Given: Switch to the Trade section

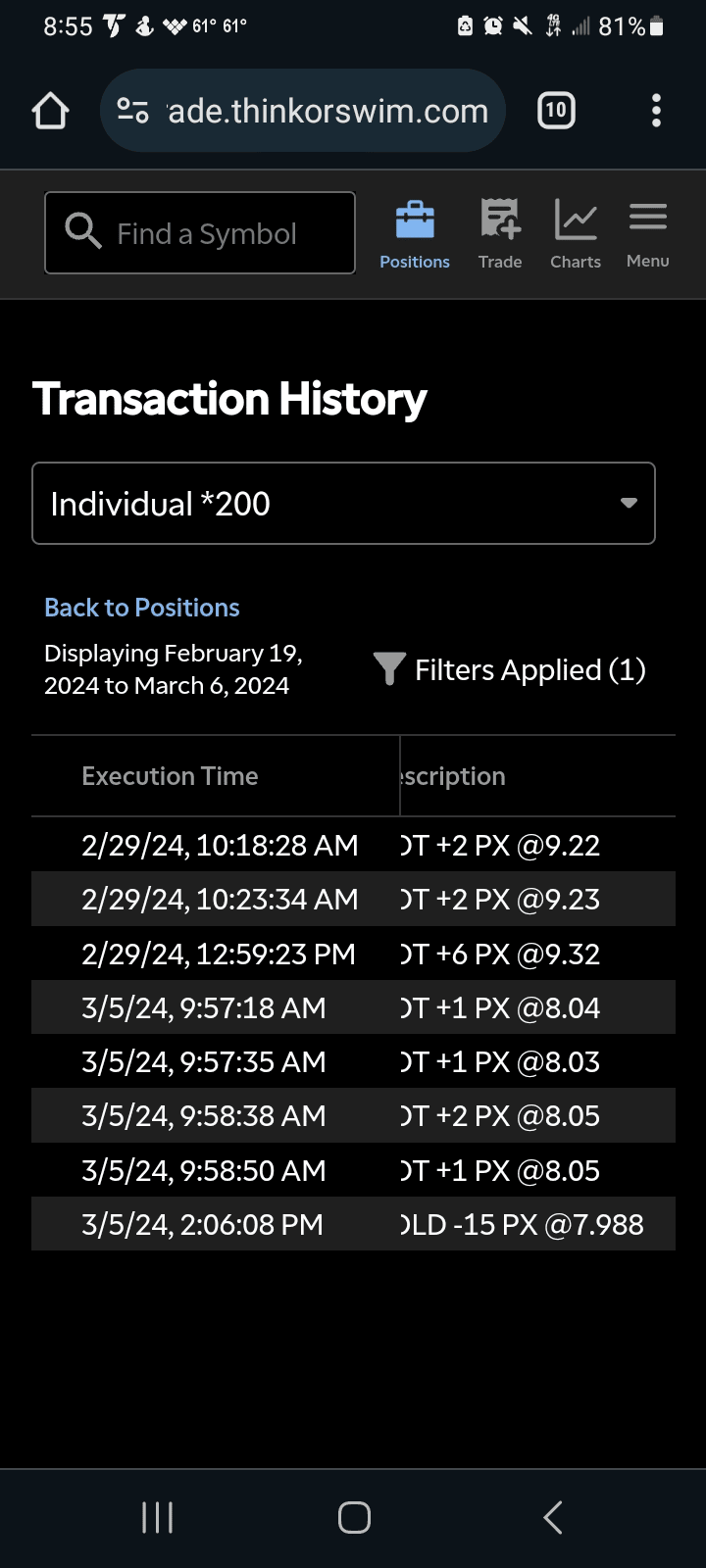Looking at the screenshot, I should point(500,234).
